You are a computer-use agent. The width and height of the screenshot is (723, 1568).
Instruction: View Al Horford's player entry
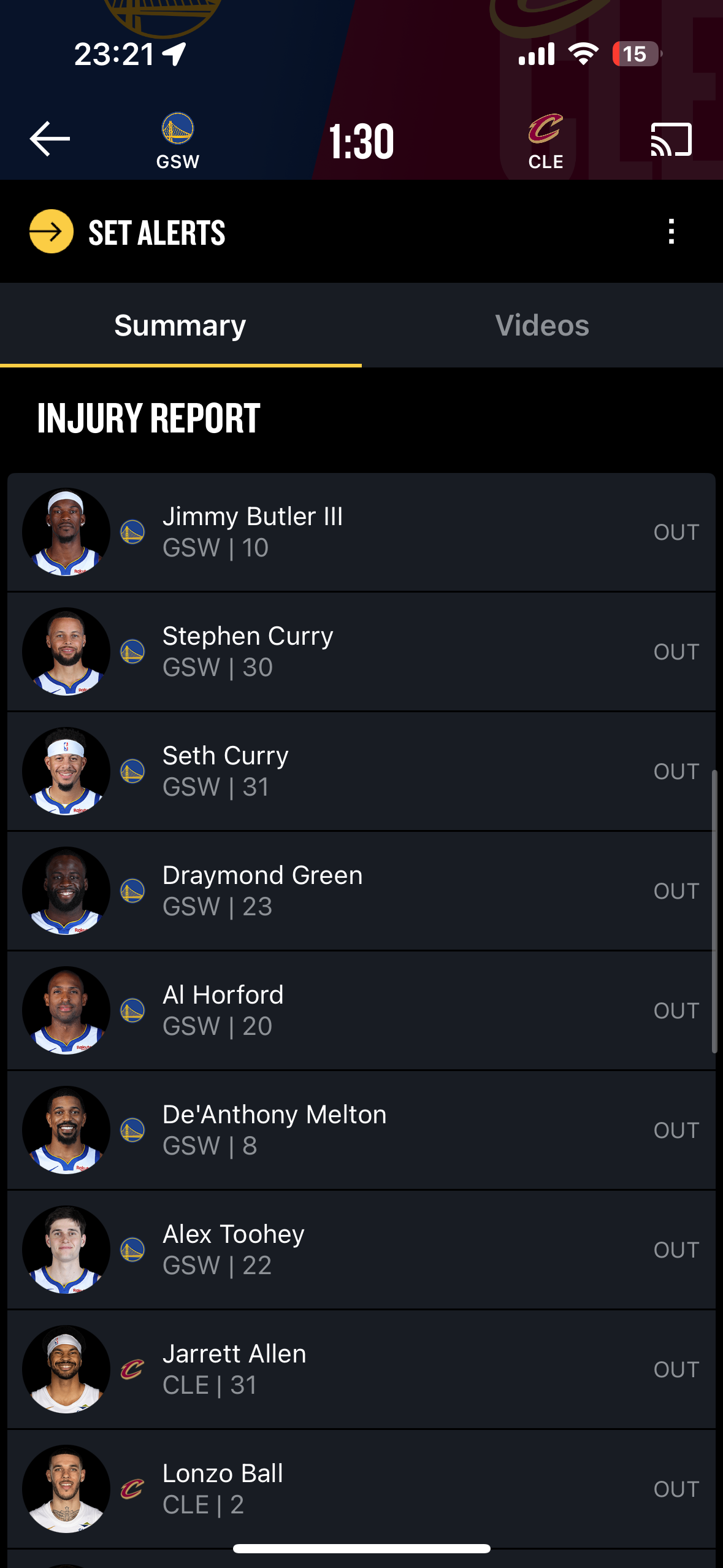click(361, 1010)
